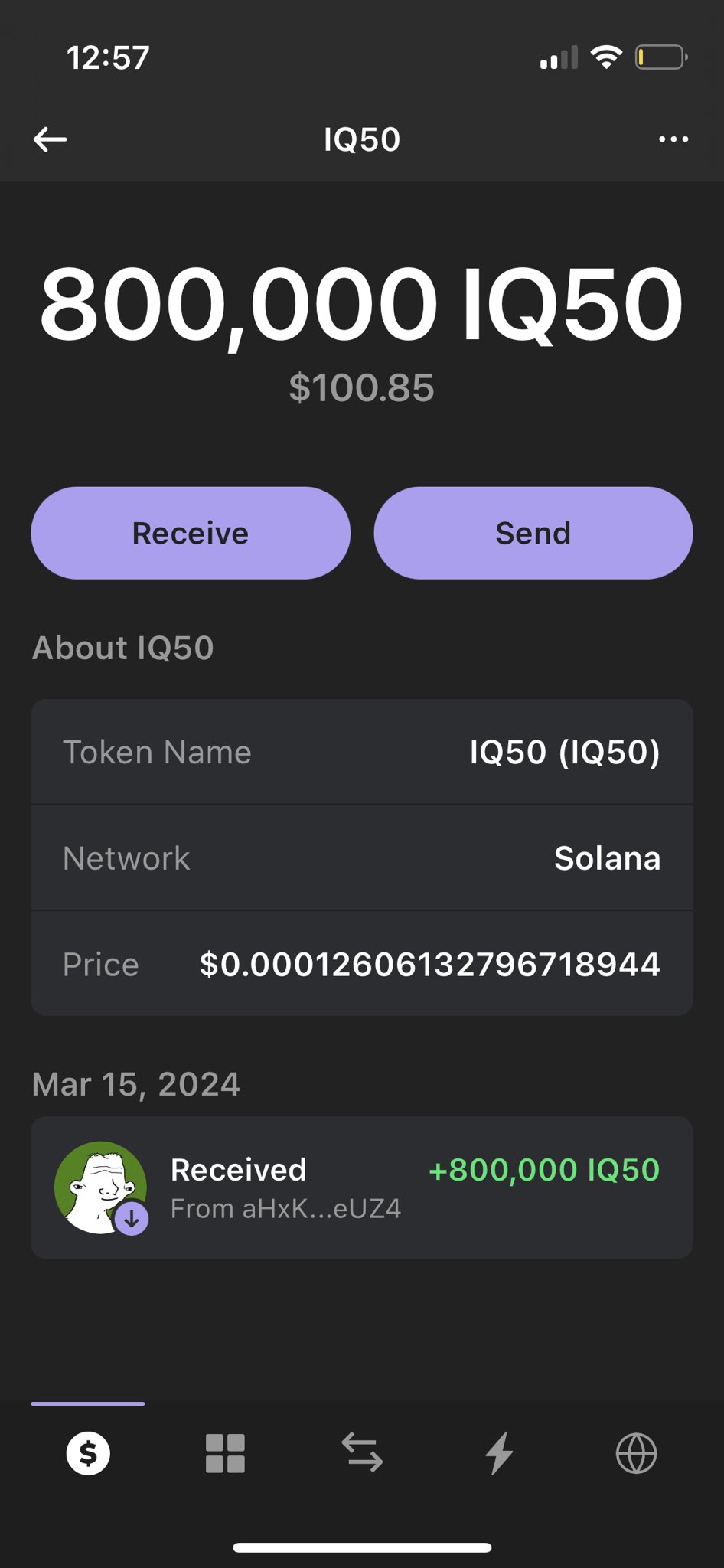Image resolution: width=724 pixels, height=1568 pixels.
Task: Open the activity lightning bolt tab
Action: [499, 1453]
